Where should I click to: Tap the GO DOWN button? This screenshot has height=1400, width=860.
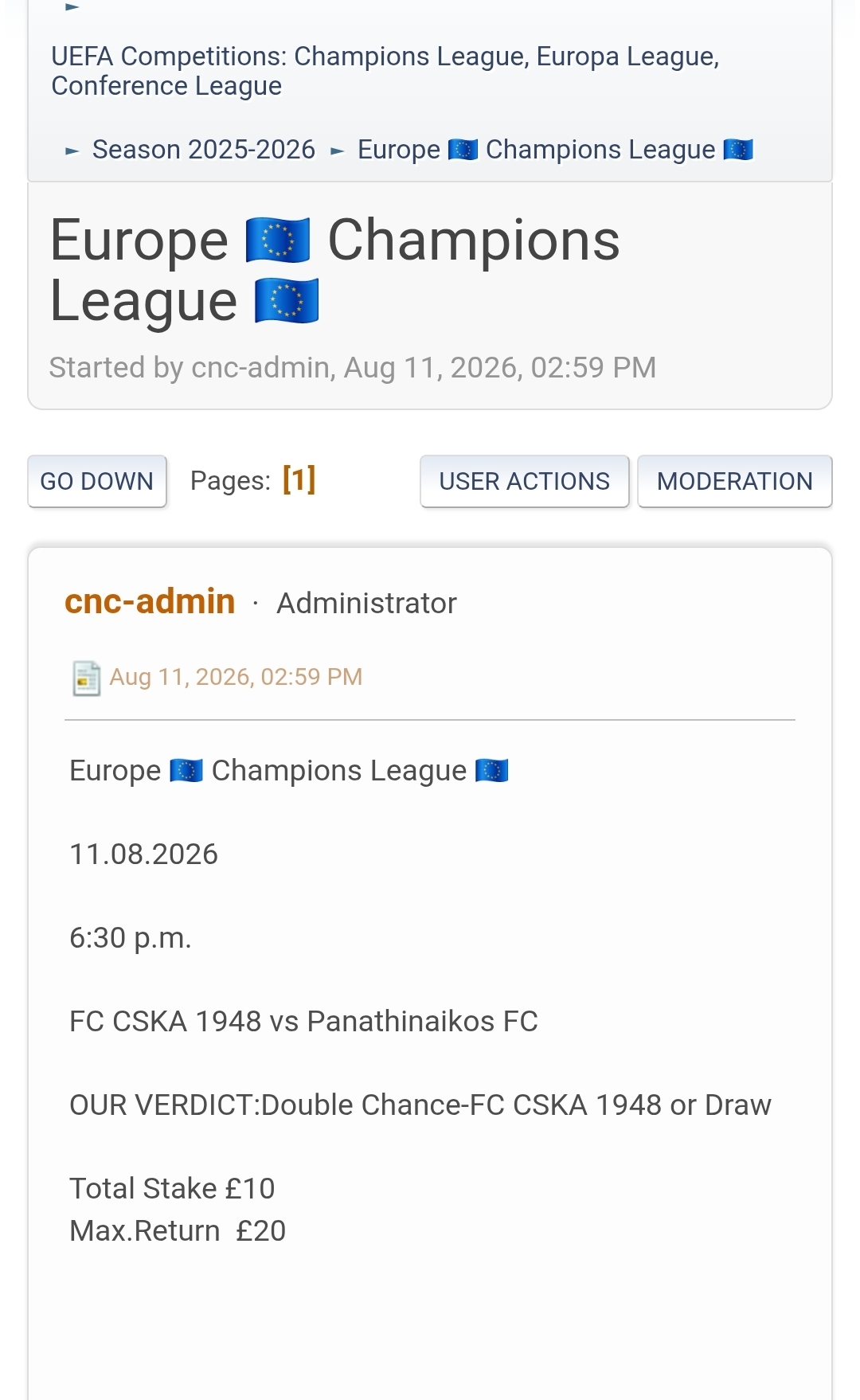[x=97, y=481]
